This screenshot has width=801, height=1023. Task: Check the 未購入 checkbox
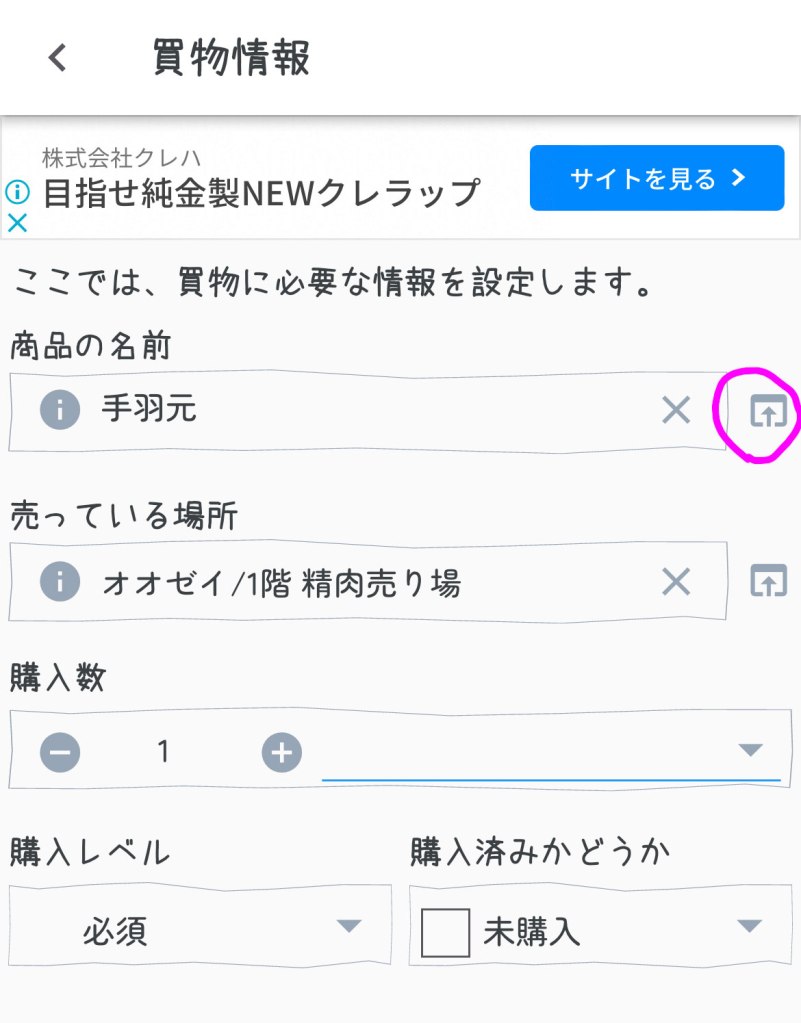(x=446, y=933)
